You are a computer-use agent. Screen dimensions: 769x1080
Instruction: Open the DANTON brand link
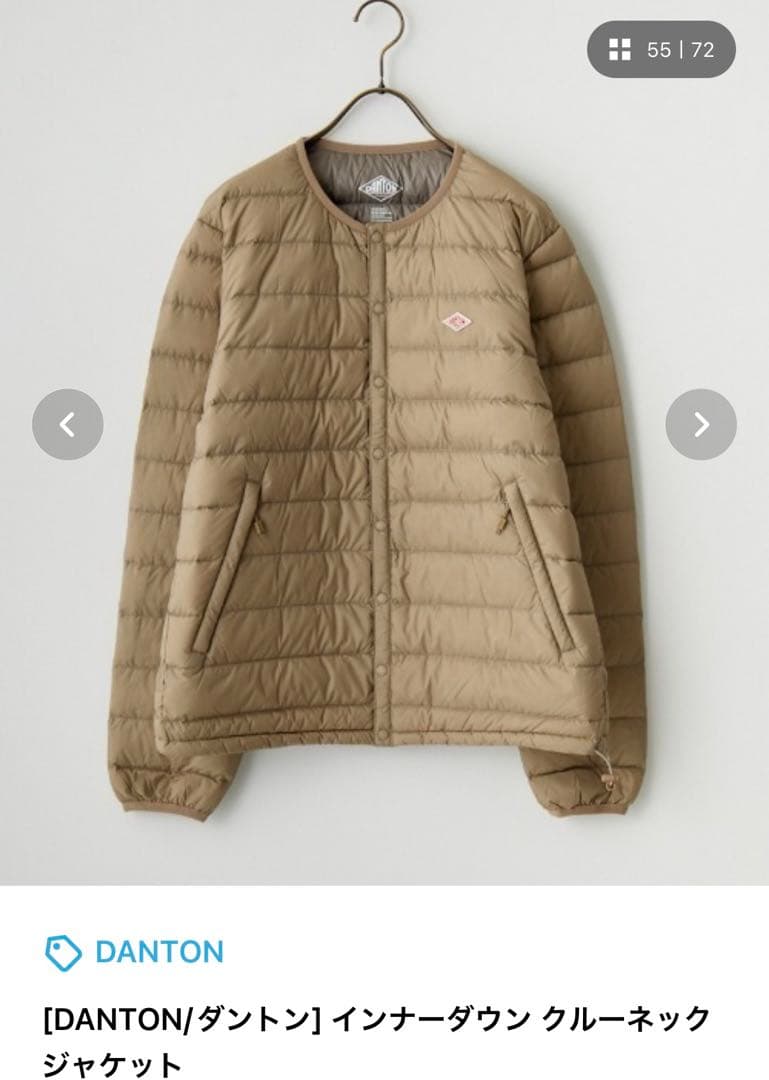158,952
